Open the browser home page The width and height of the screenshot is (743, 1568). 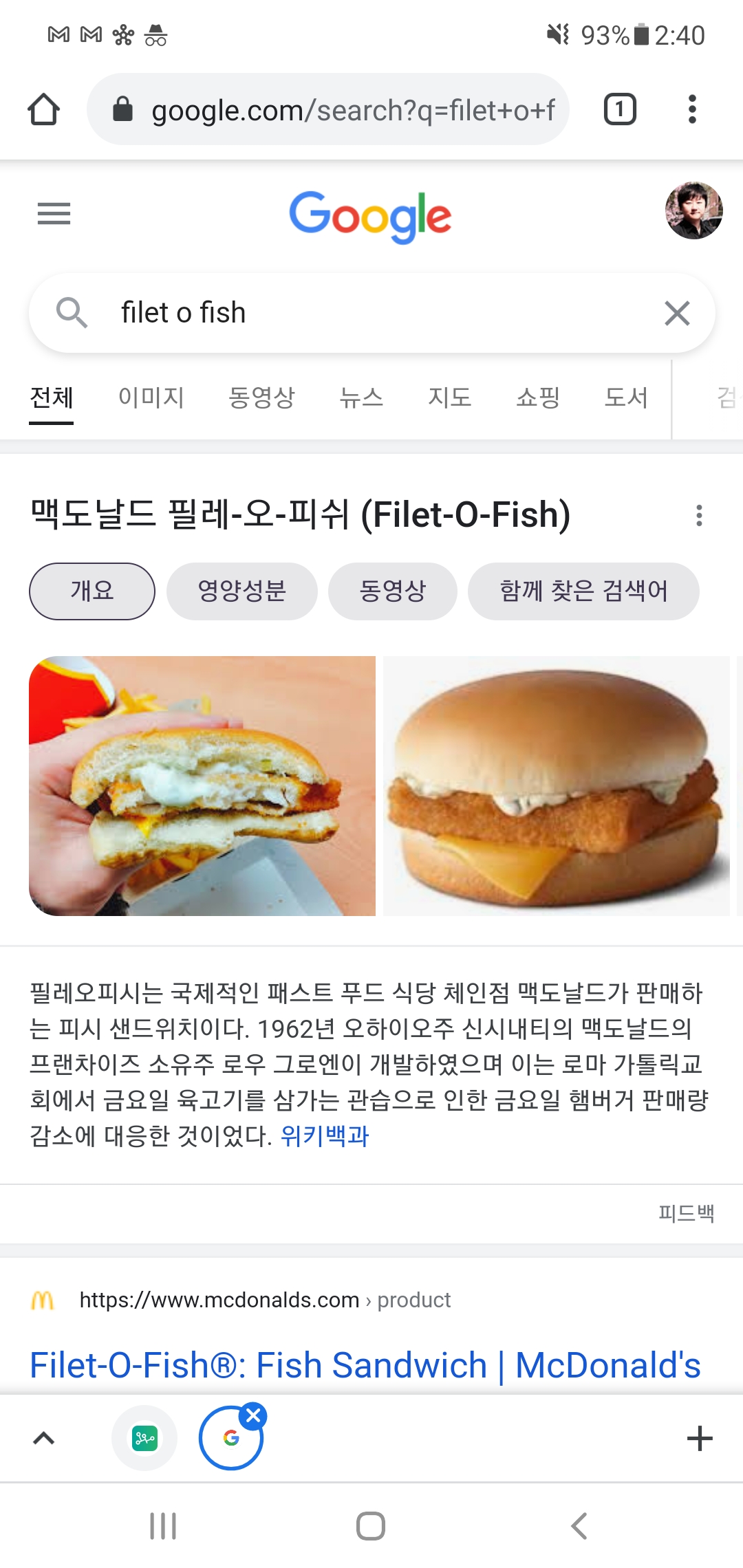pos(43,109)
